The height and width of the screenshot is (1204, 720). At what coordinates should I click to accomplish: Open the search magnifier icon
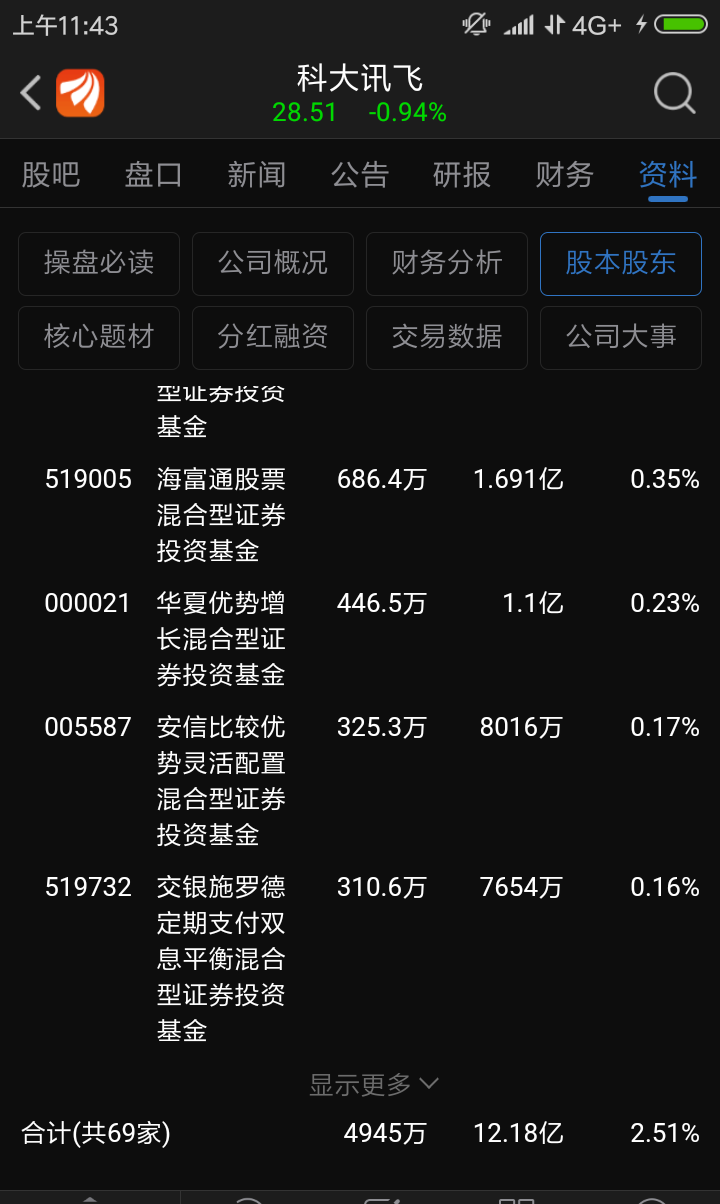tap(674, 92)
